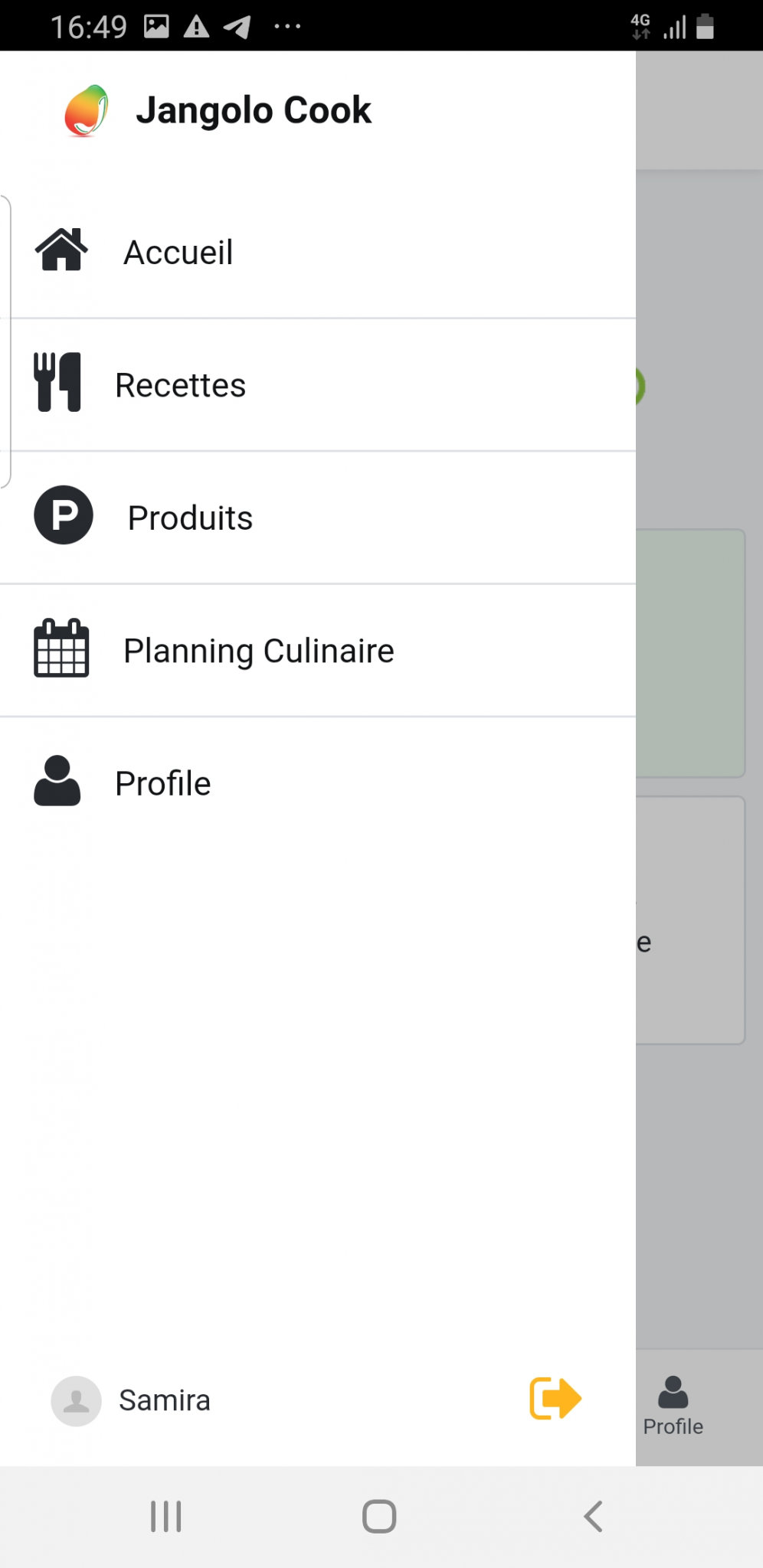Image resolution: width=763 pixels, height=1568 pixels.
Task: Open Samira's user account
Action: 131,1400
